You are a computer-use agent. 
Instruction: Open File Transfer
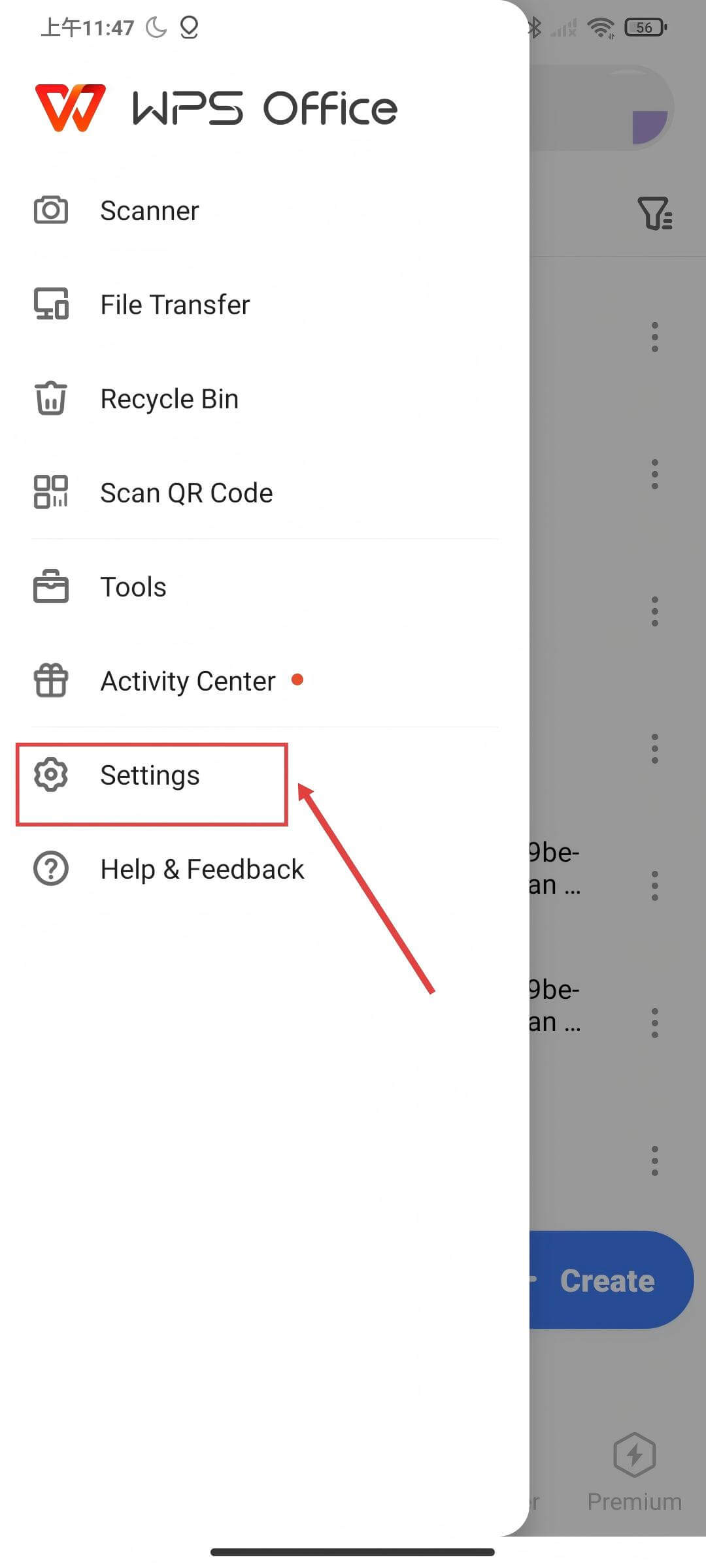[175, 305]
